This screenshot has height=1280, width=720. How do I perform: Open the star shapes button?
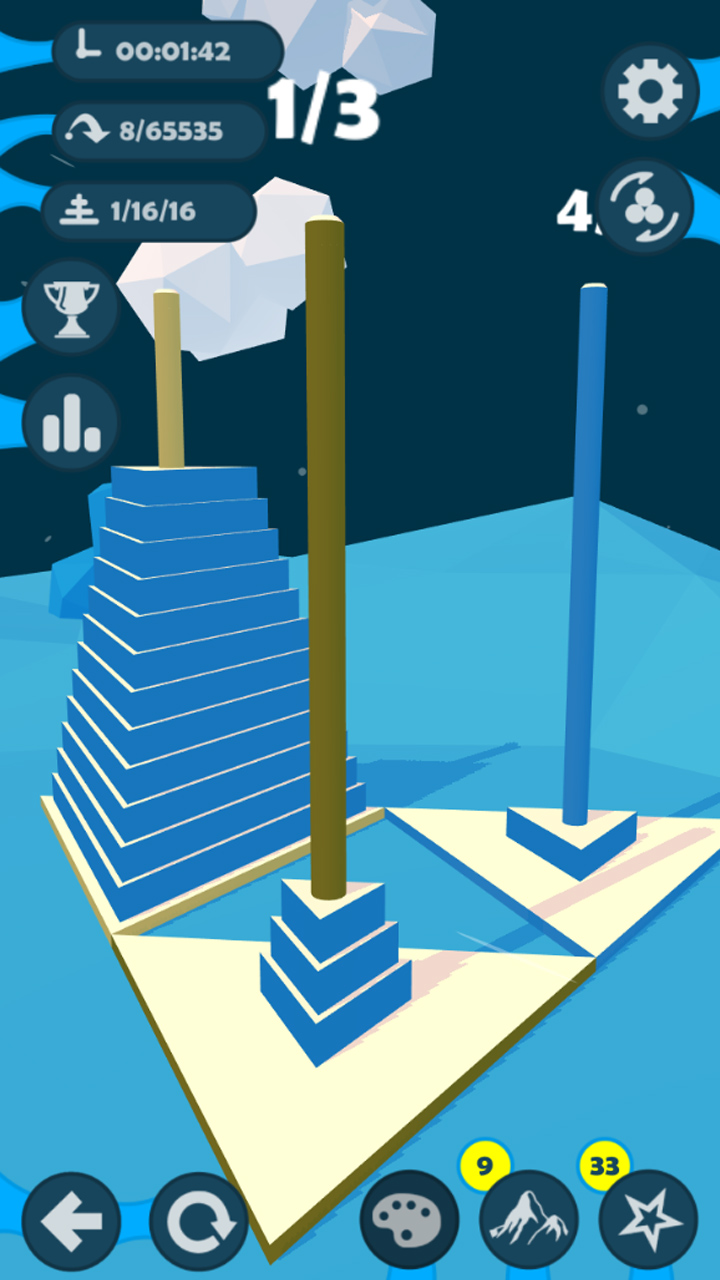648,1221
